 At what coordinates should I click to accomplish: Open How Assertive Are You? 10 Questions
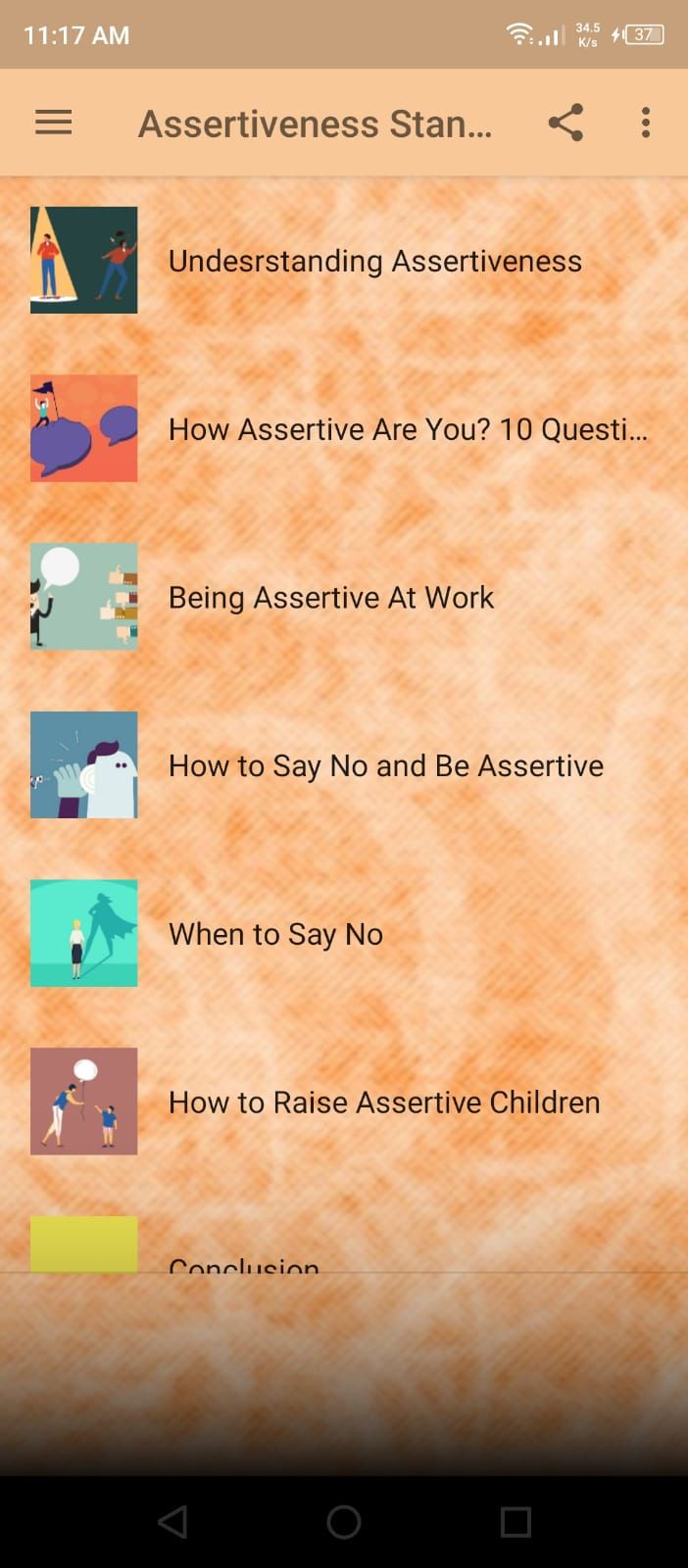pos(407,429)
